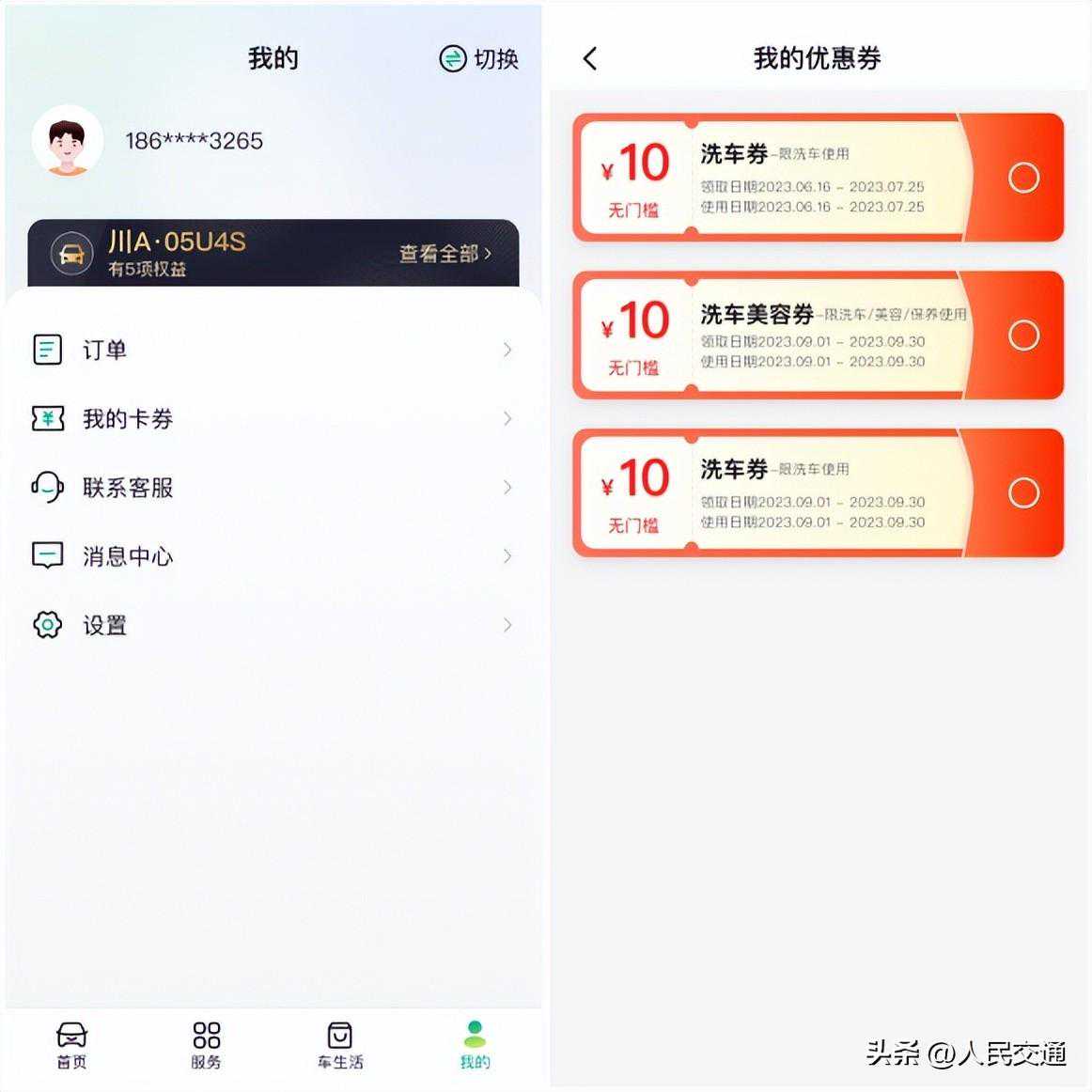Open 设置 settings row

273,625
